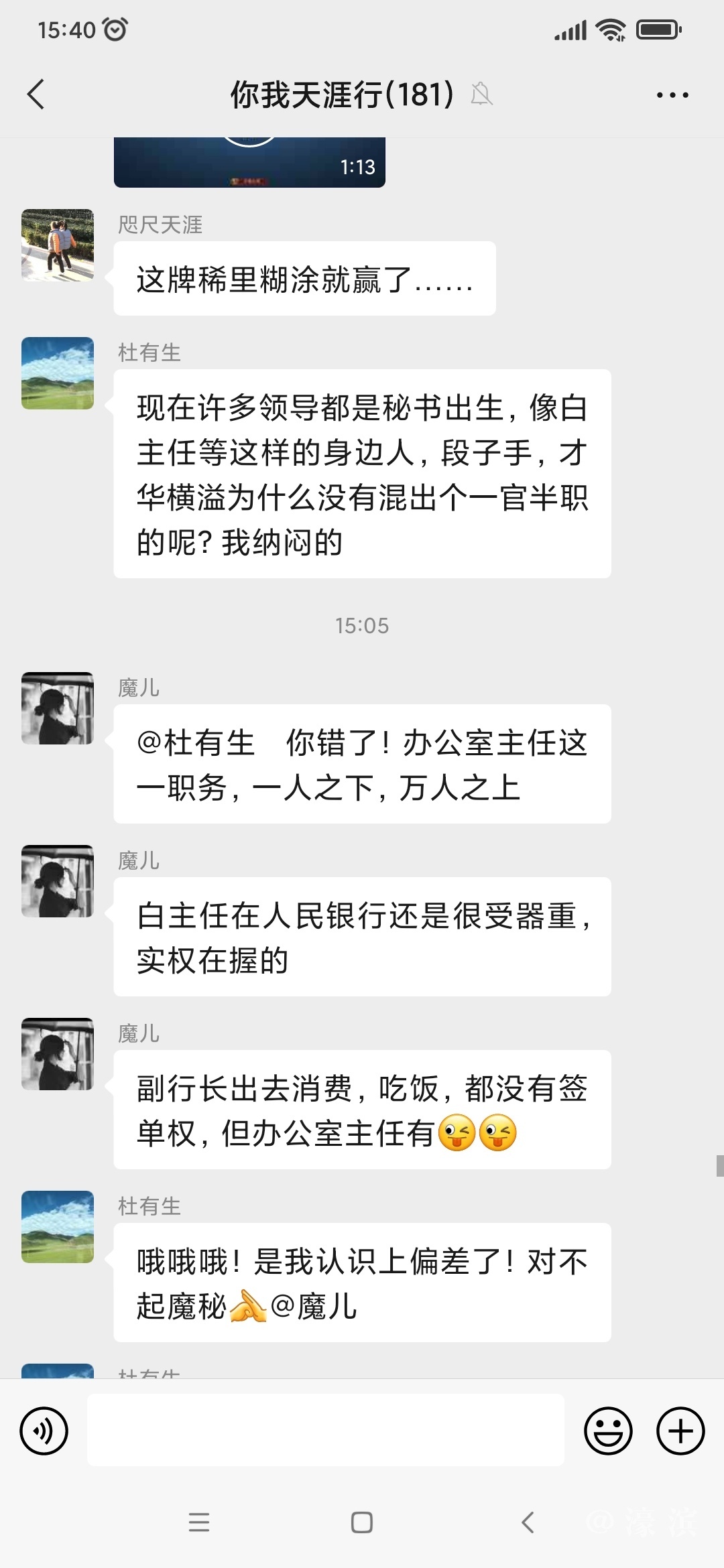Open the emoji sticker panel
Screen dimensions: 724x1568
(608, 1431)
